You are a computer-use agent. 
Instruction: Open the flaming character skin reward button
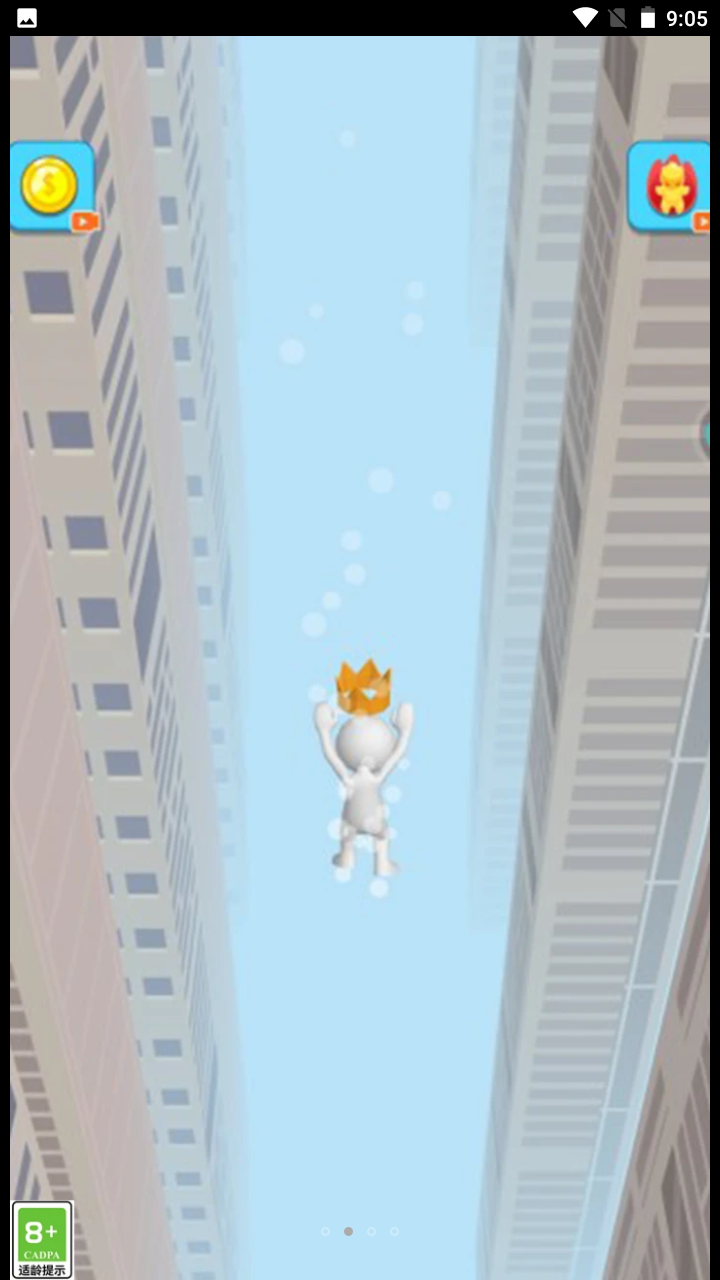(x=668, y=187)
